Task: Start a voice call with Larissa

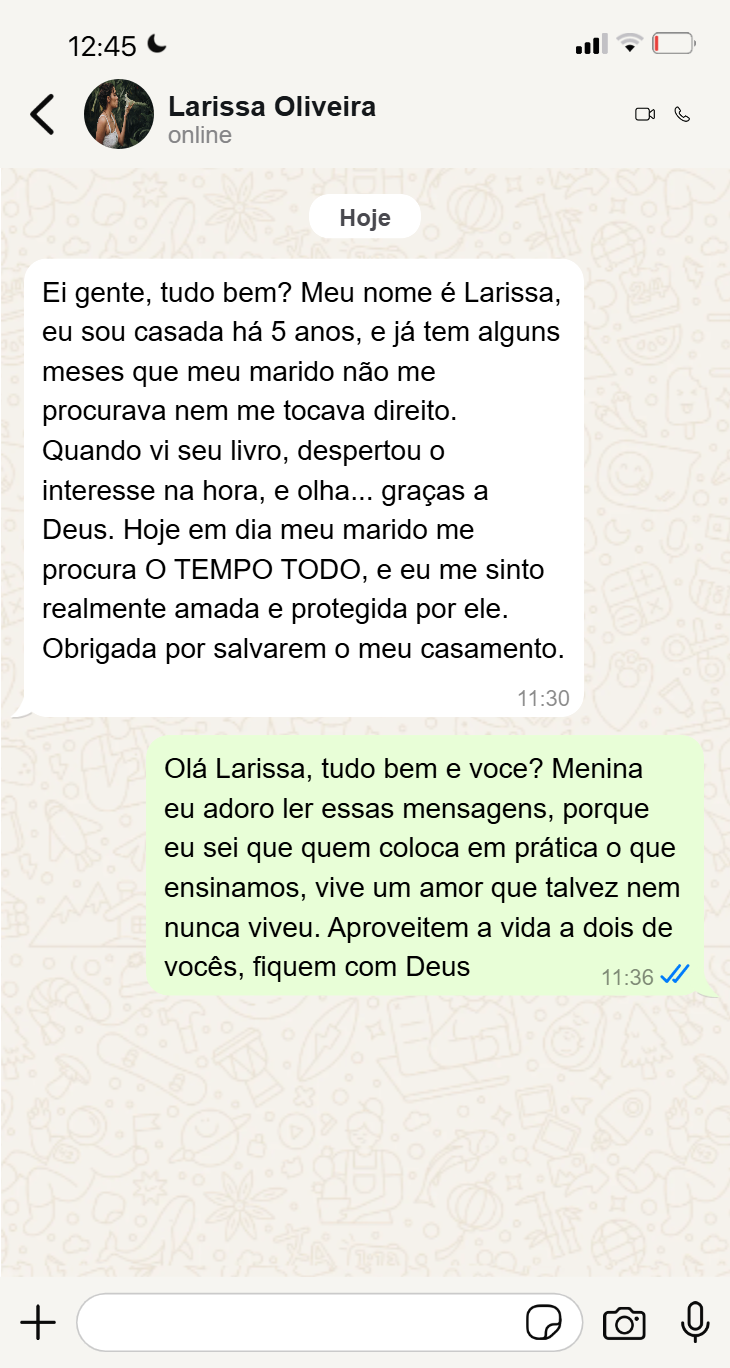Action: (683, 114)
